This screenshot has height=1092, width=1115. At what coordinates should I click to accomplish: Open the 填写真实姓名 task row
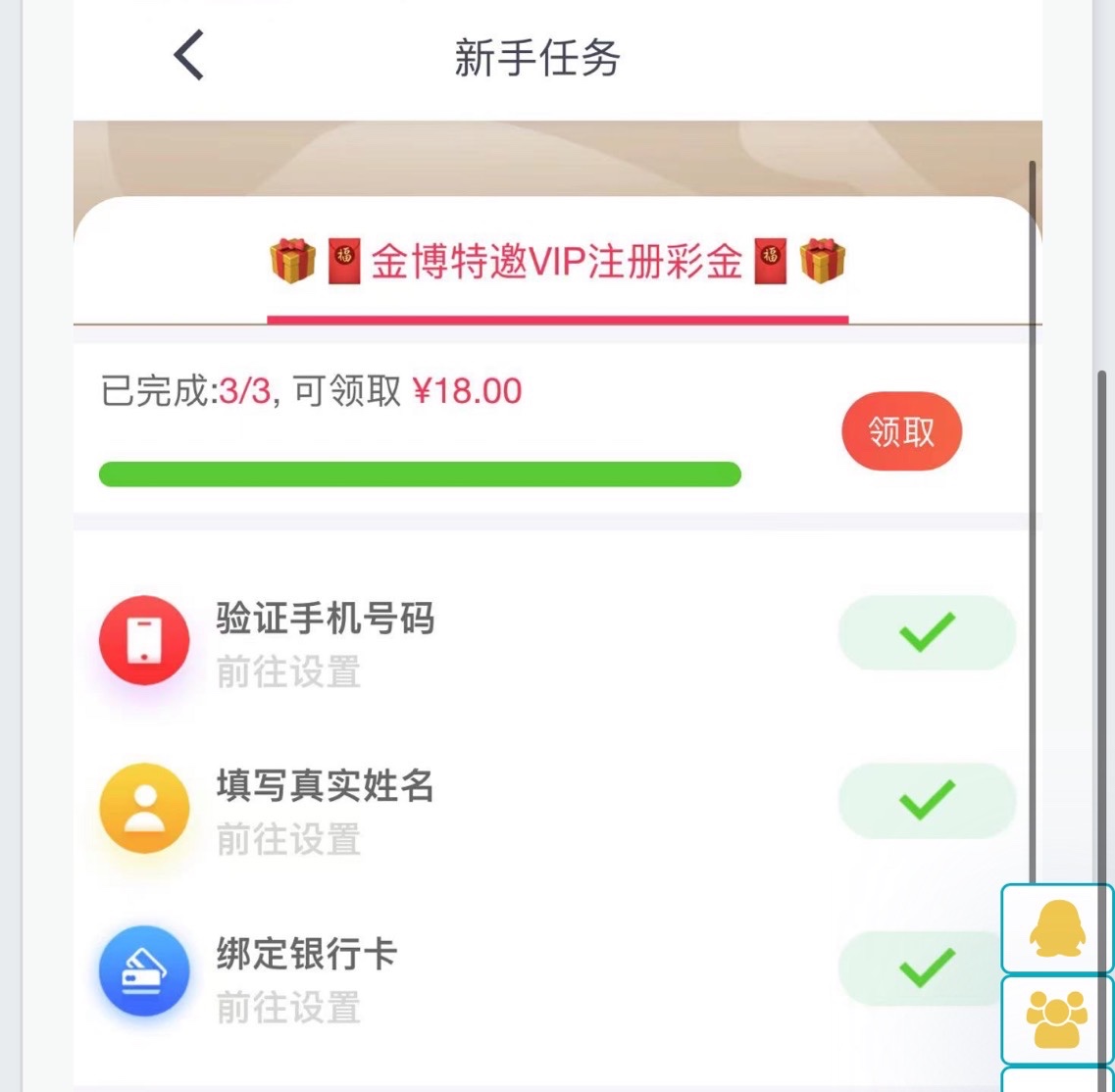point(325,788)
